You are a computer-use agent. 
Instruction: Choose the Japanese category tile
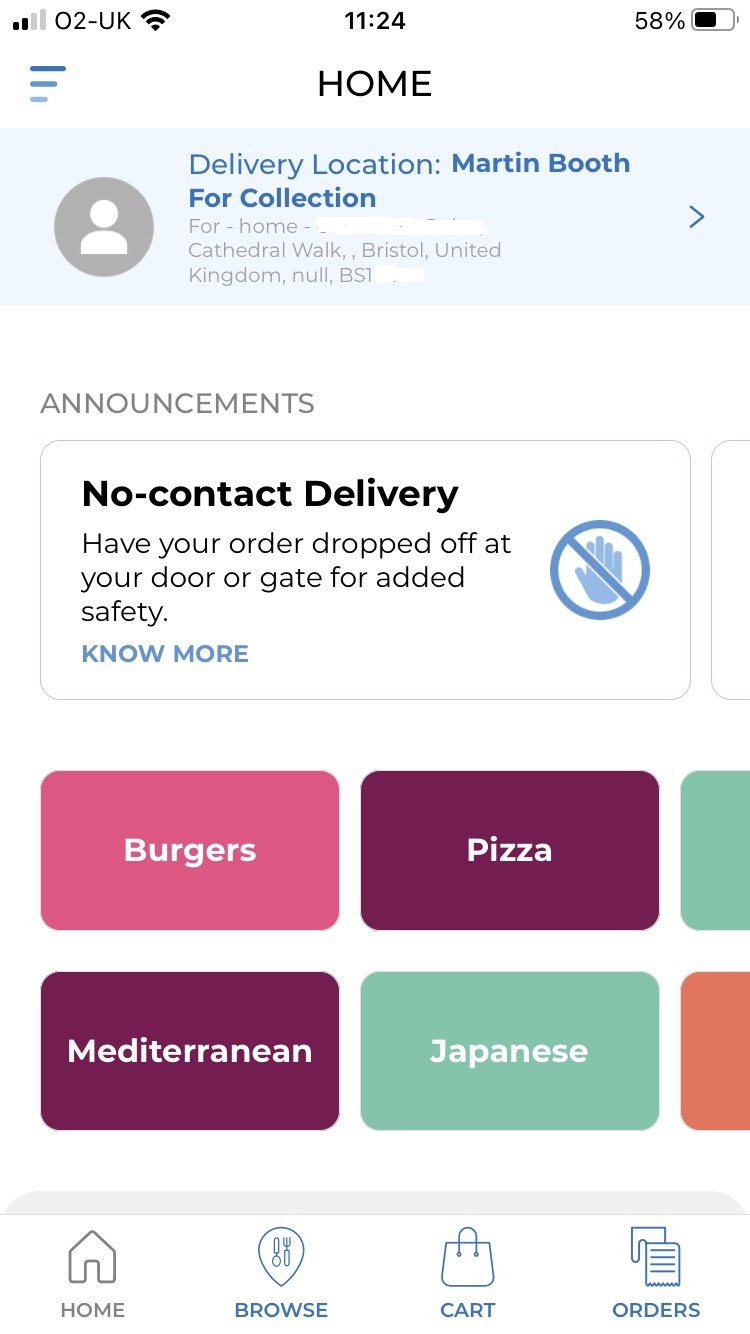(x=509, y=1050)
